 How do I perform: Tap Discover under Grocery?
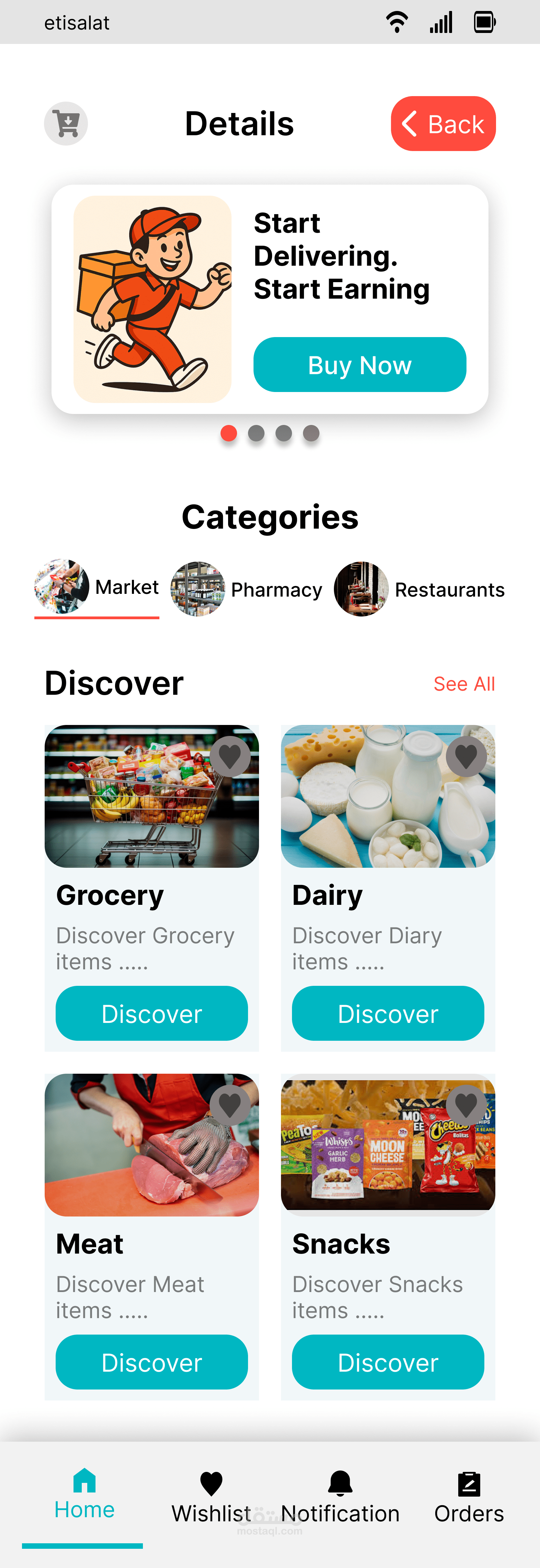[x=152, y=1014]
